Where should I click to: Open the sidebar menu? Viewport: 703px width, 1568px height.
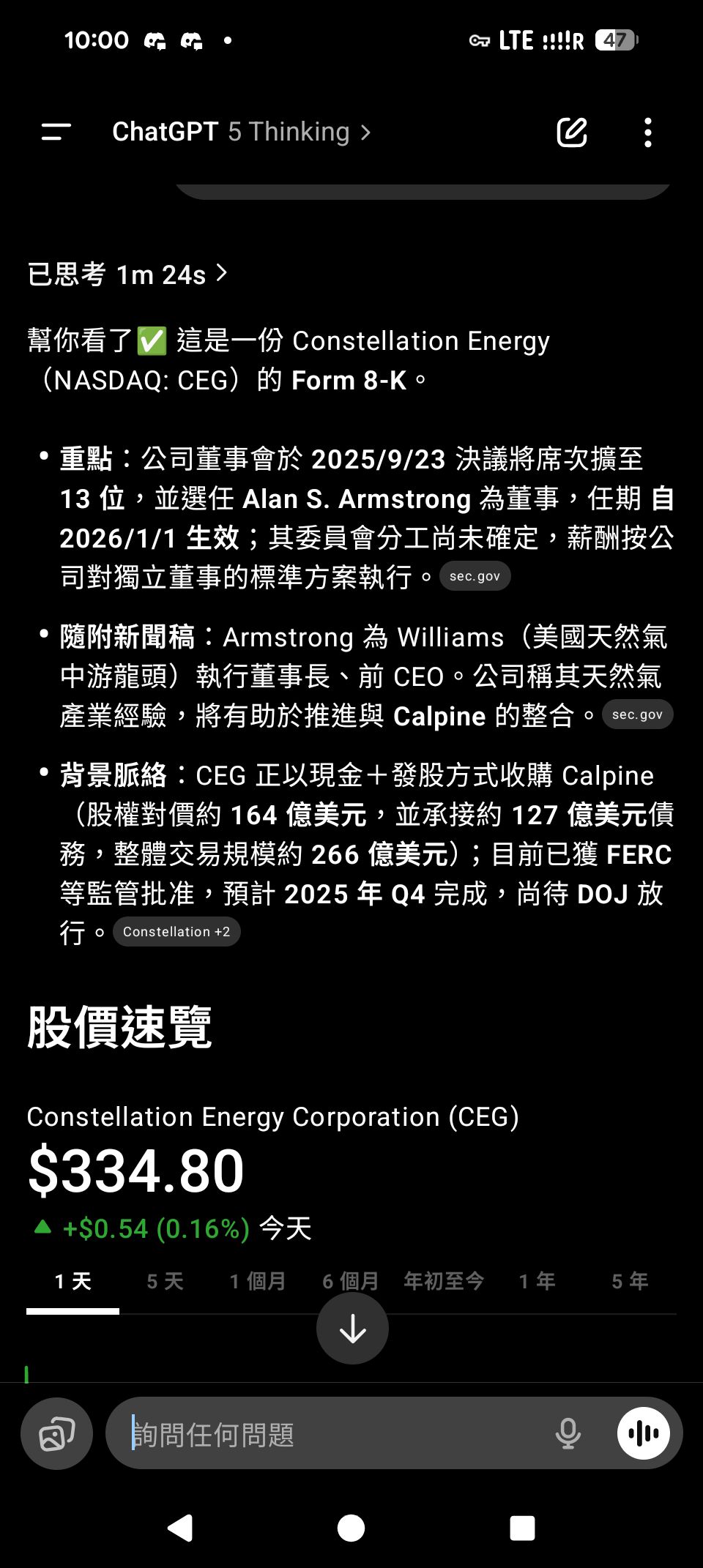point(56,132)
